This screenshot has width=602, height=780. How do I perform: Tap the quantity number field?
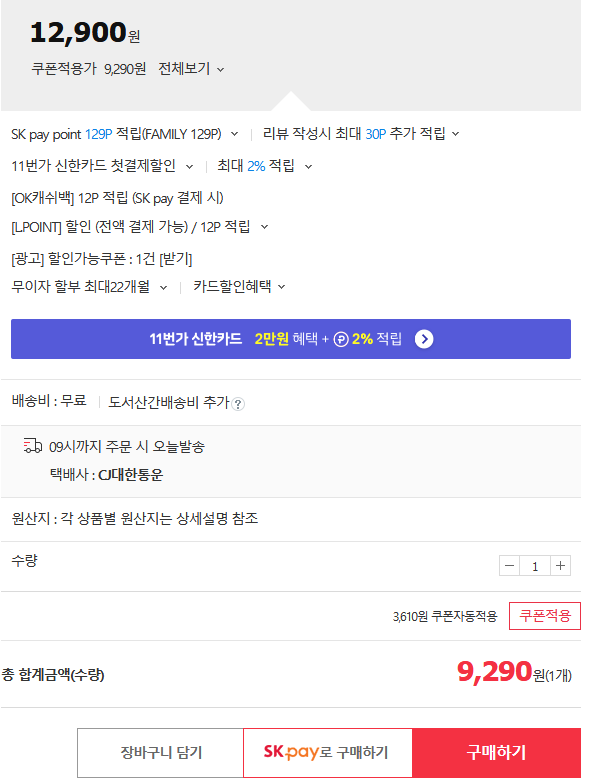pos(535,566)
